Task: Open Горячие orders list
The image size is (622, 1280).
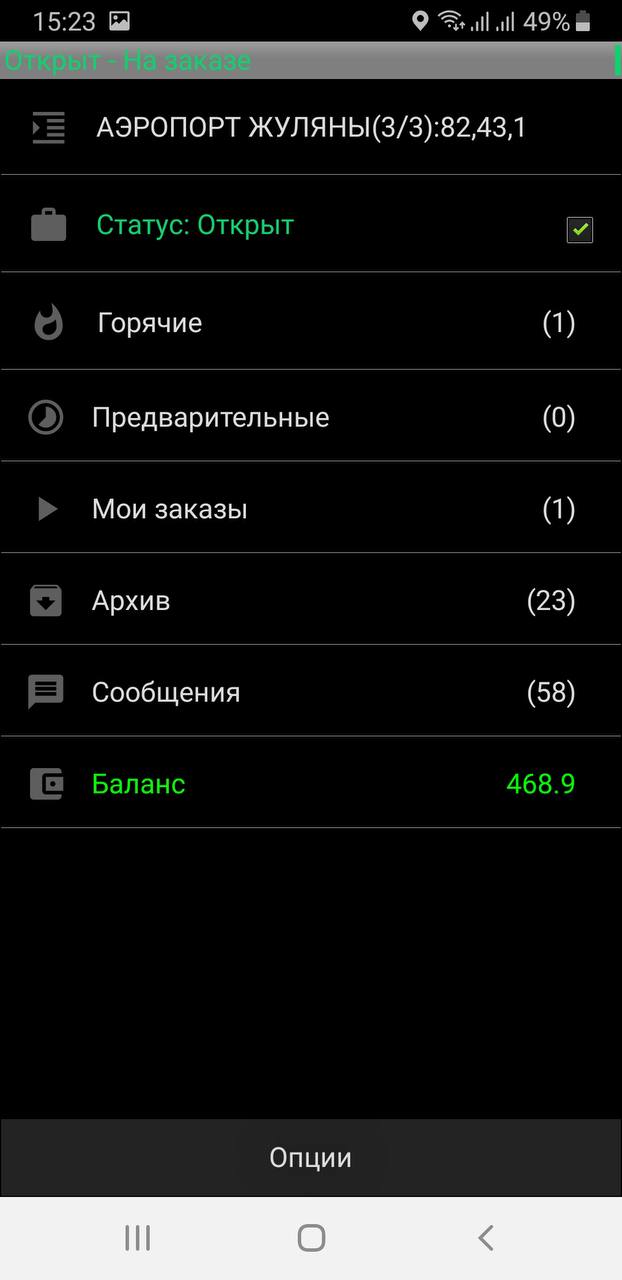Action: (x=310, y=323)
